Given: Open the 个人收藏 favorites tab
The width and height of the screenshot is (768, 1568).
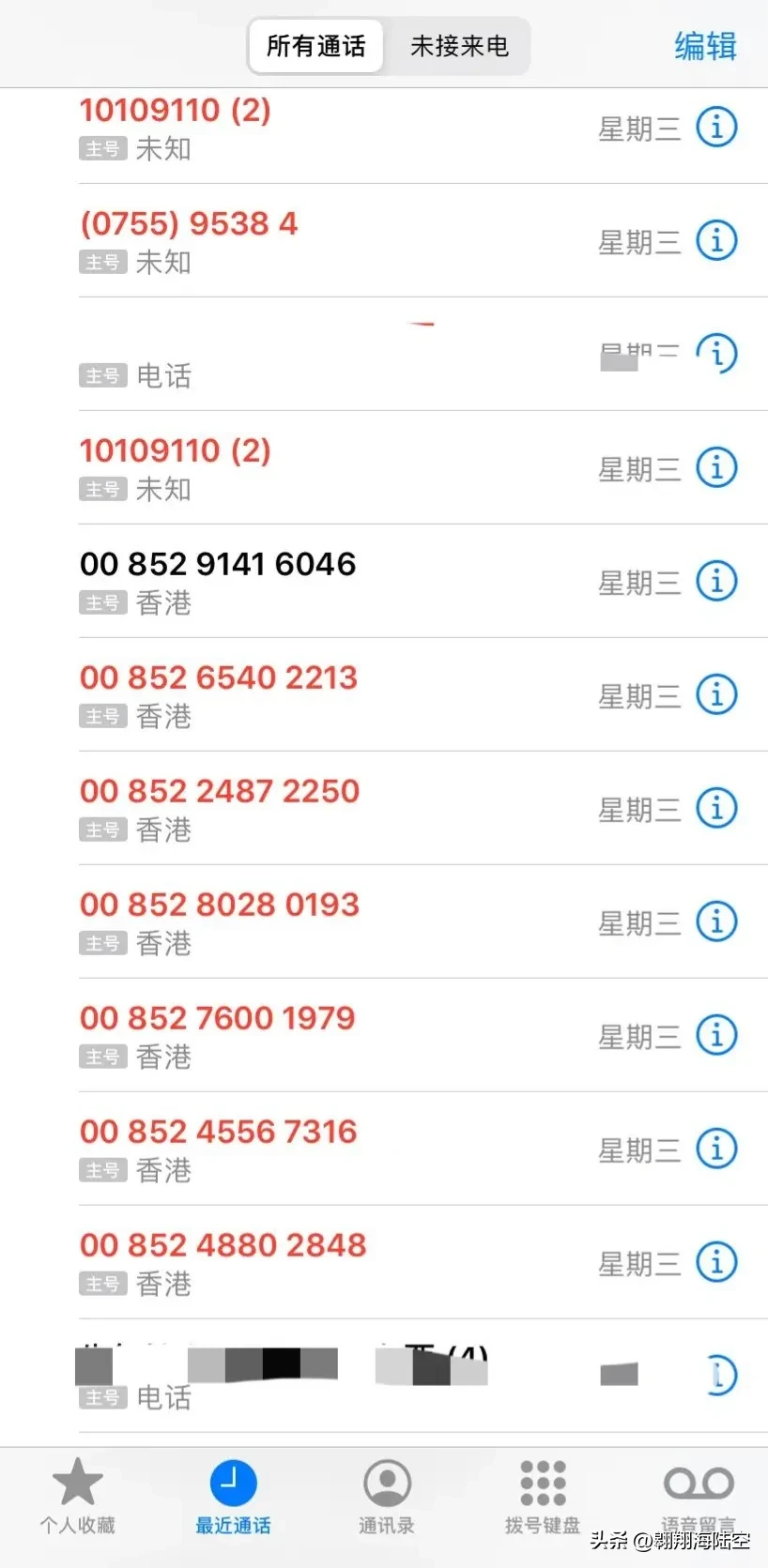Looking at the screenshot, I should coord(77,1497).
